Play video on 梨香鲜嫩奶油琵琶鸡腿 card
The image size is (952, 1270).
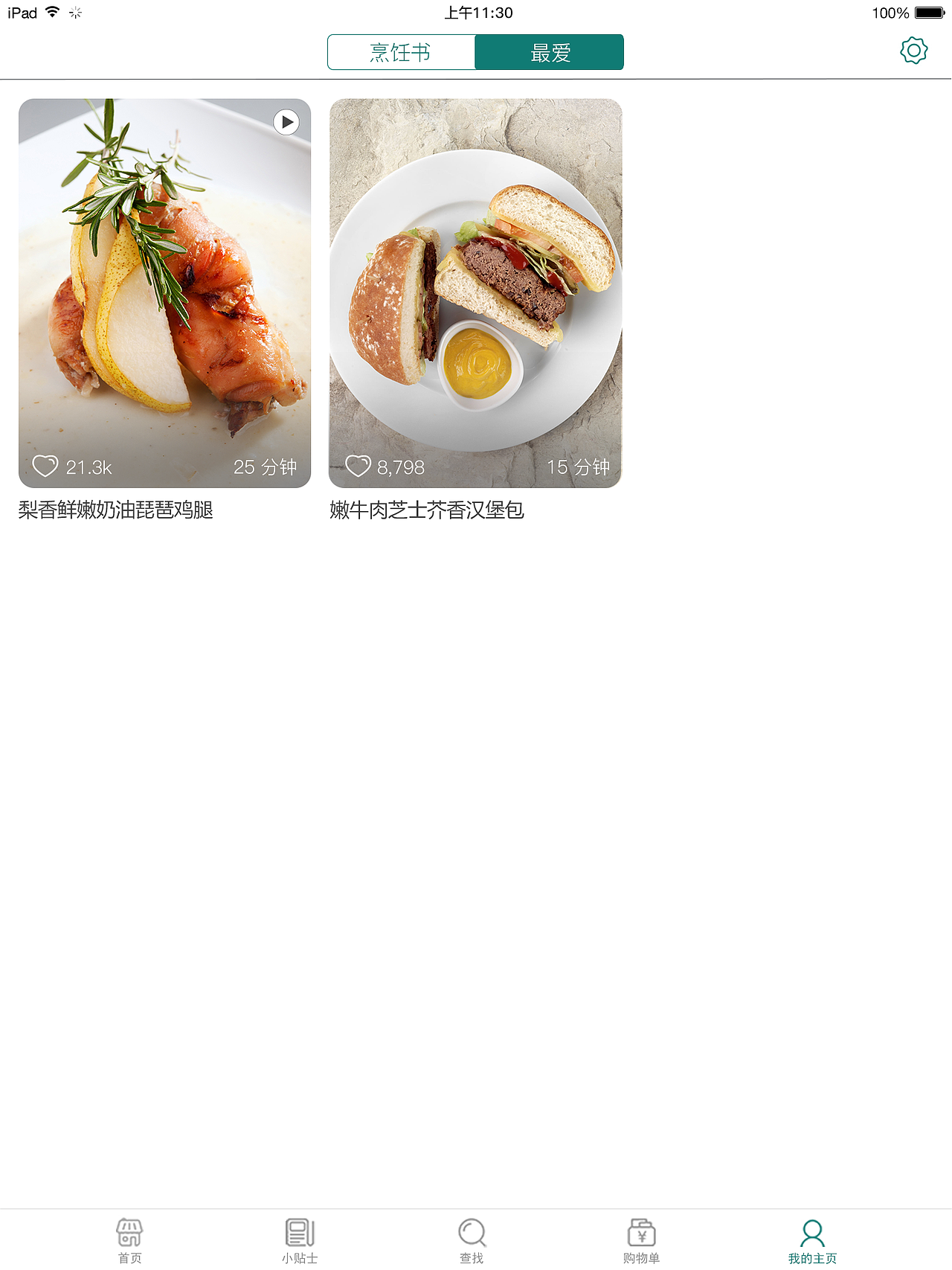click(x=286, y=122)
